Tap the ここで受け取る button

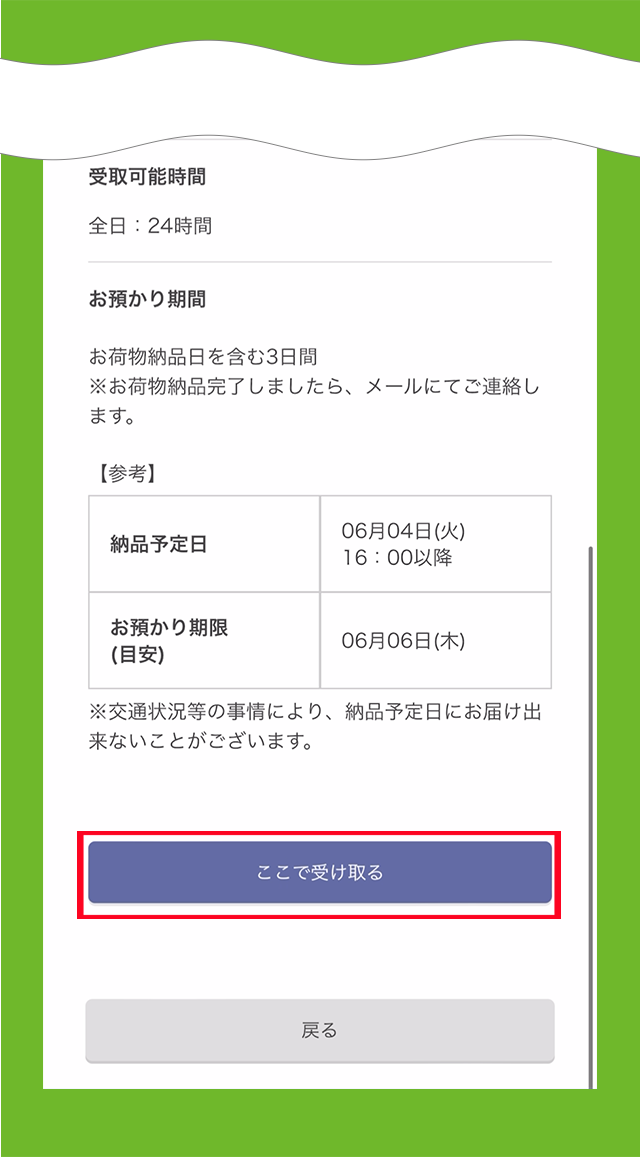pos(320,873)
